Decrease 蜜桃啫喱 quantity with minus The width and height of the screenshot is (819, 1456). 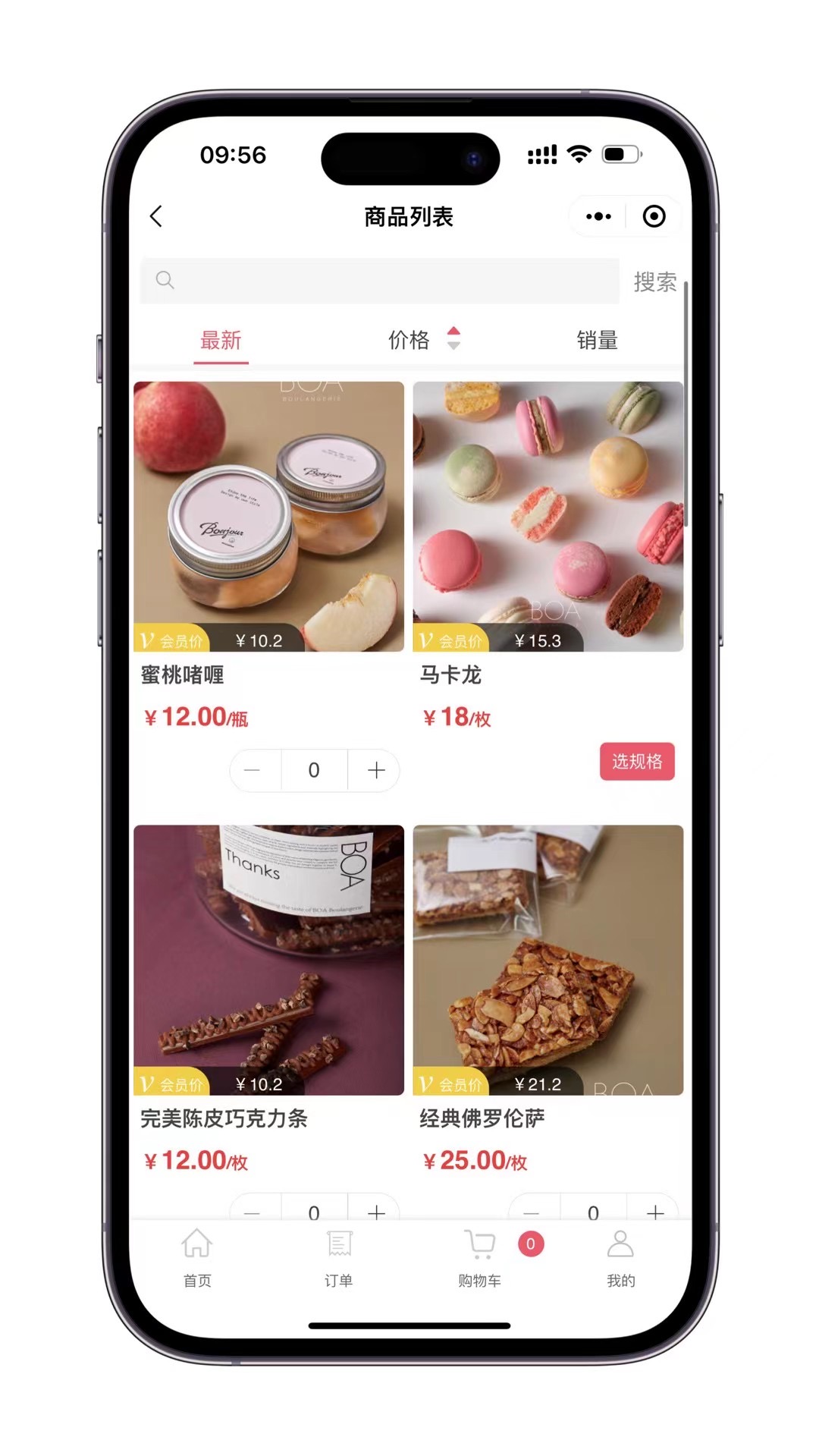tap(253, 771)
